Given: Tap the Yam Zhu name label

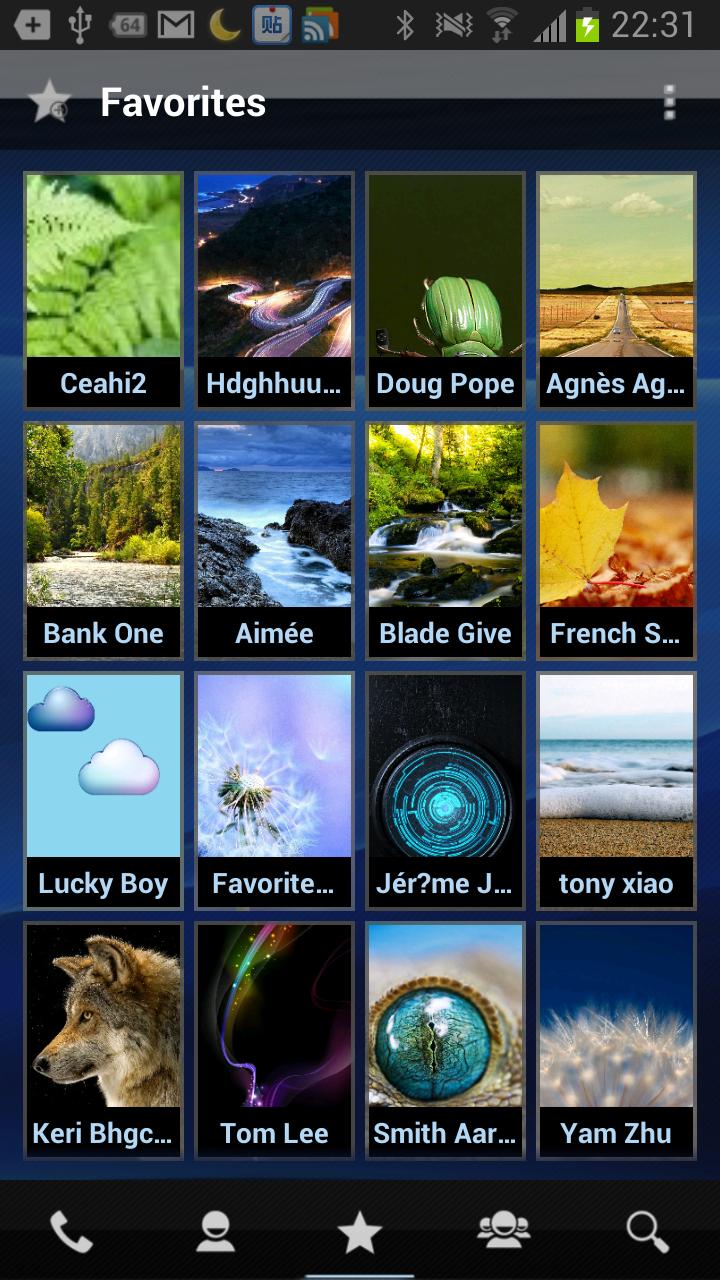Looking at the screenshot, I should (x=616, y=1133).
